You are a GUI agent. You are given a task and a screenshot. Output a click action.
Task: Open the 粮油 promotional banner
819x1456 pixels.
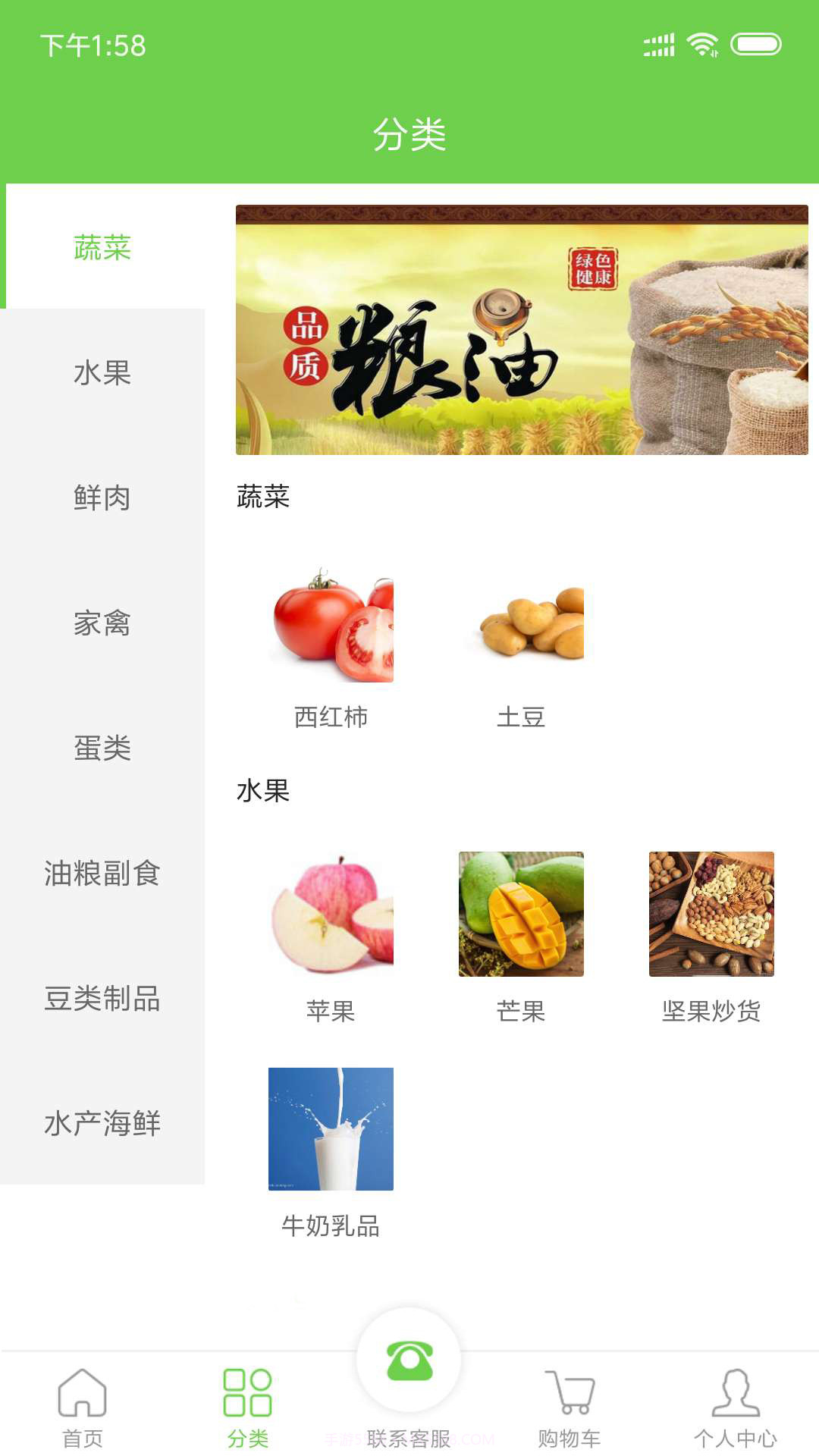coord(523,330)
